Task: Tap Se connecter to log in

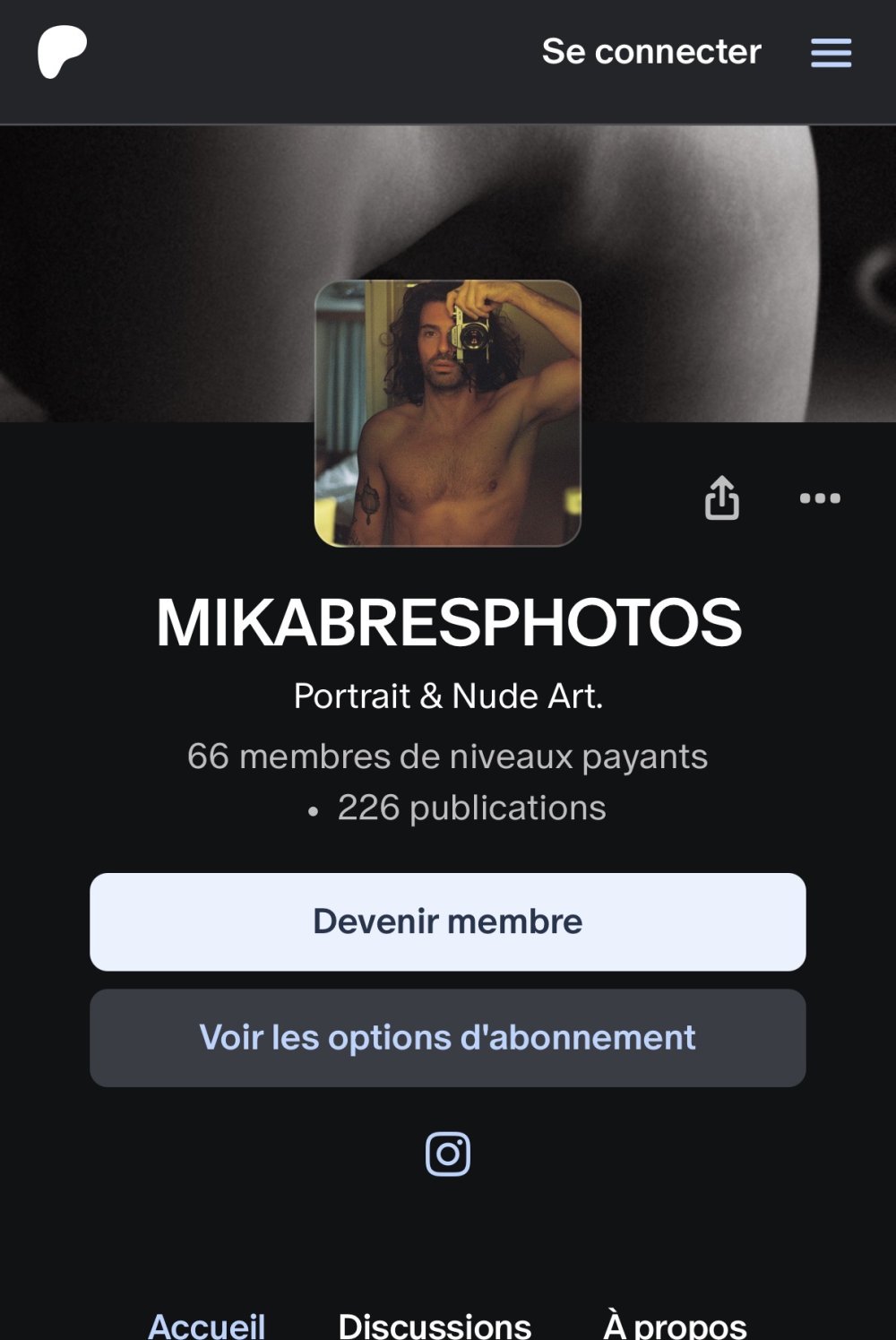Action: click(x=651, y=52)
